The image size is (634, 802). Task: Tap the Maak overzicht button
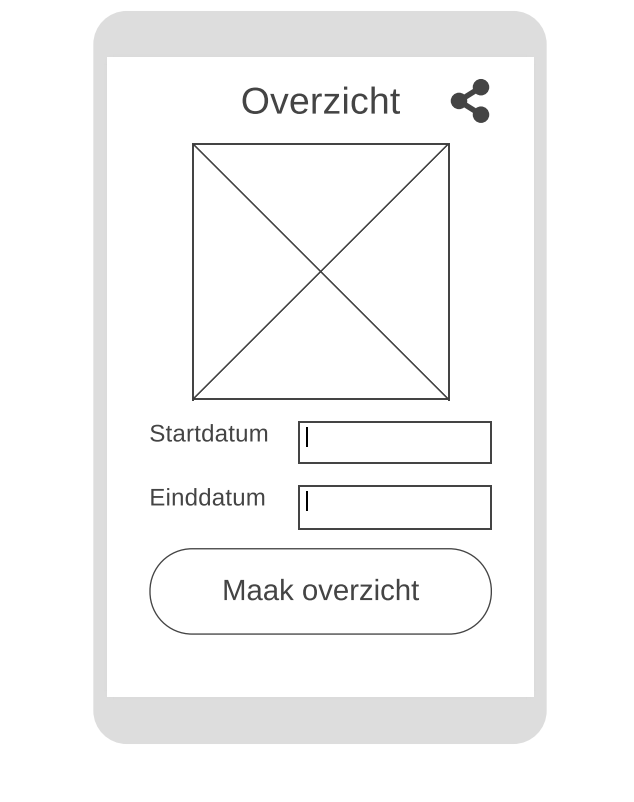tap(320, 591)
